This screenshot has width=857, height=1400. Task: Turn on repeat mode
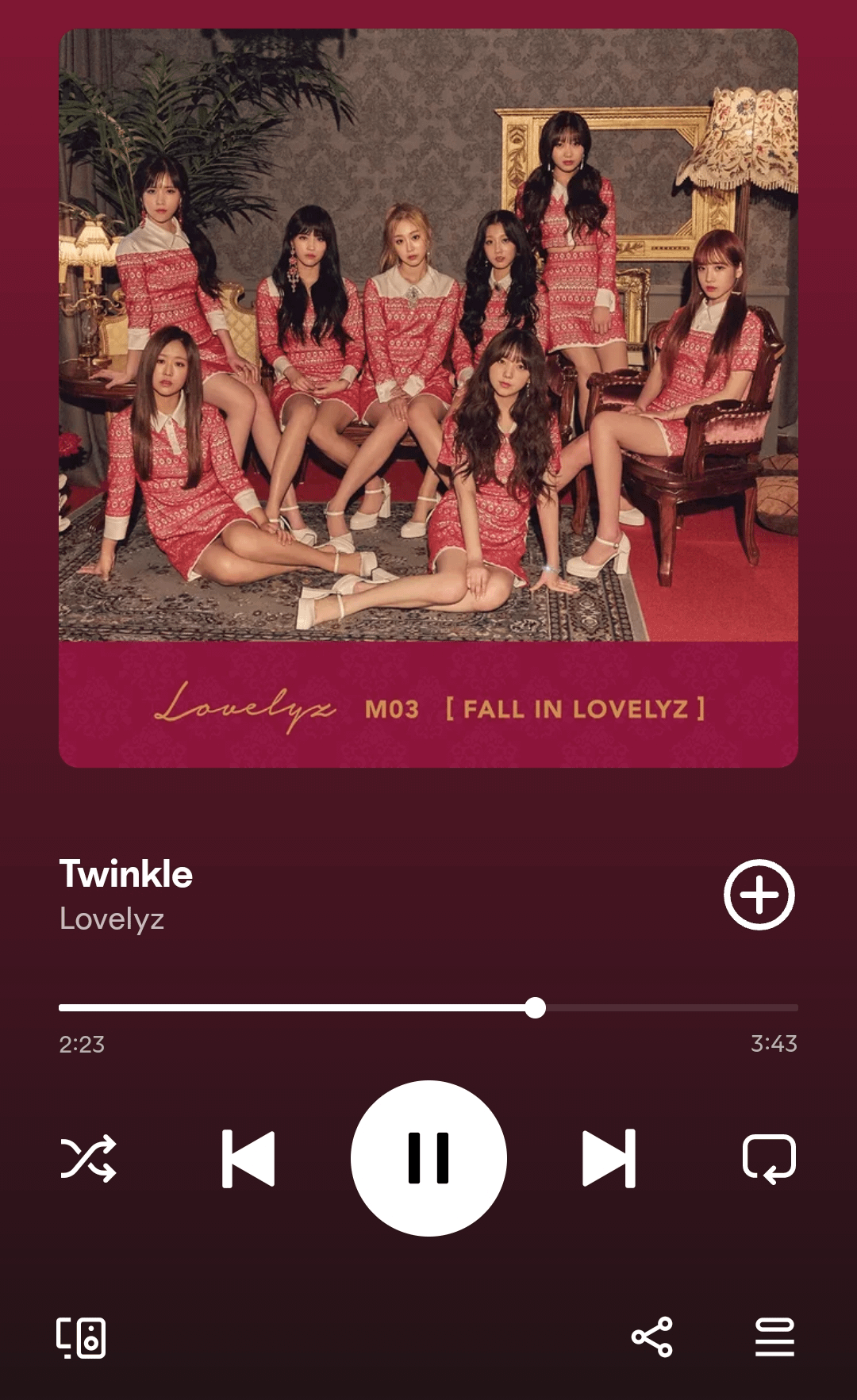coord(769,1158)
